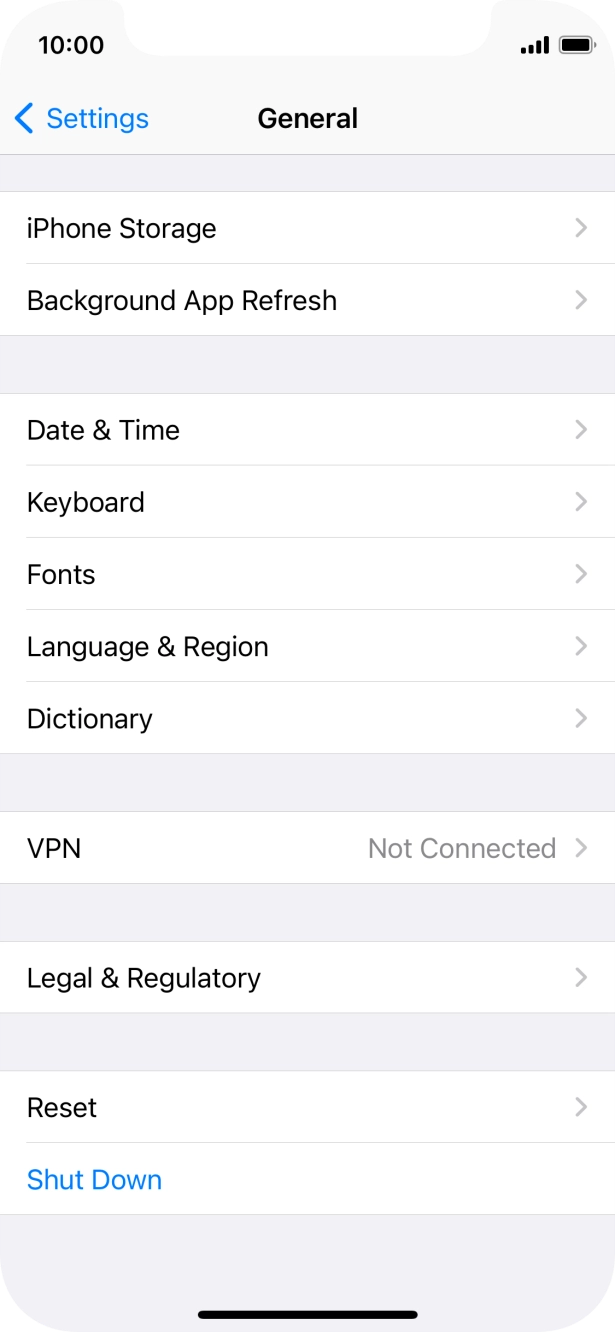
Task: Open Language & Region settings
Action: coord(307,646)
